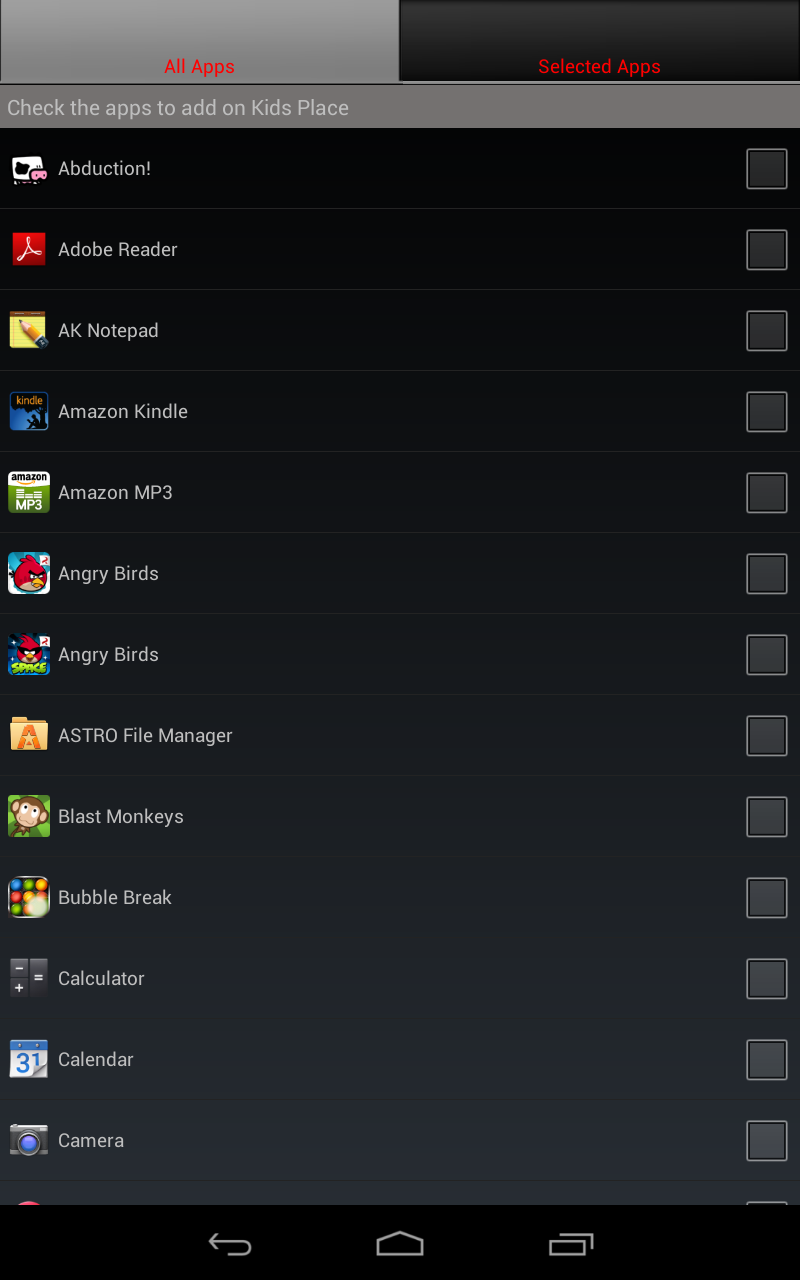The width and height of the screenshot is (800, 1280).
Task: Switch to the Selected Apps tab
Action: pyautogui.click(x=599, y=42)
